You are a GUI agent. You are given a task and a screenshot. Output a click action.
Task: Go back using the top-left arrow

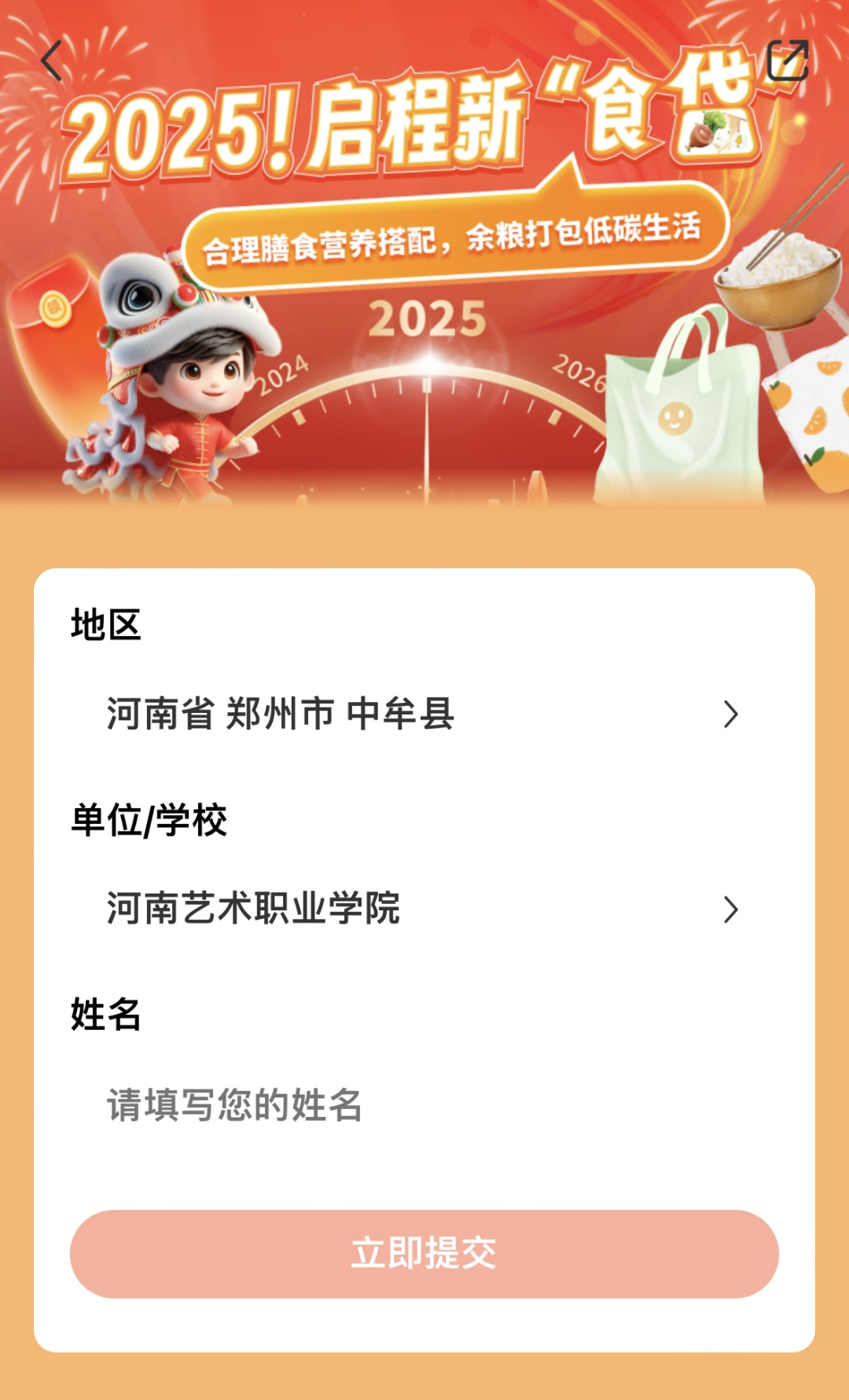52,61
